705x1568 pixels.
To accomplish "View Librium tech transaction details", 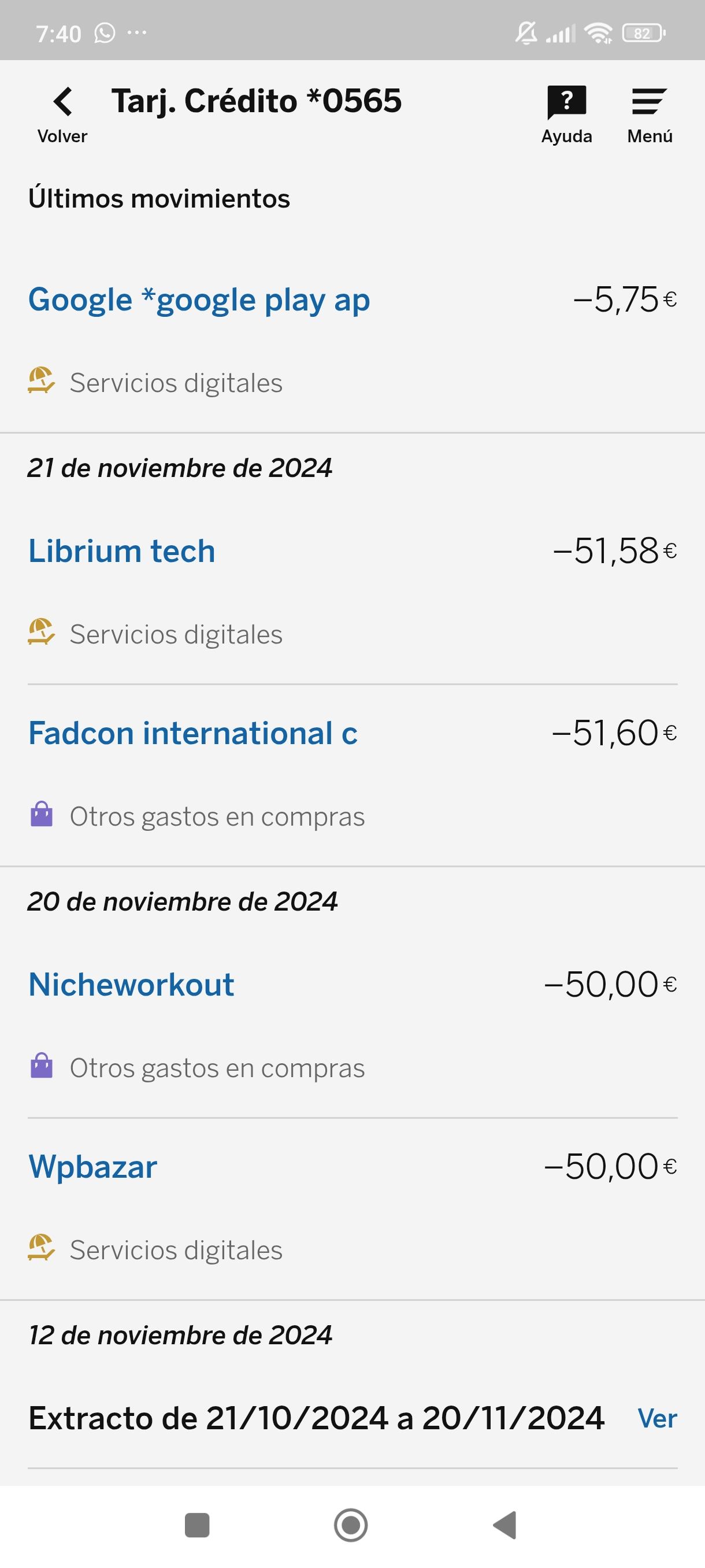I will click(x=122, y=551).
